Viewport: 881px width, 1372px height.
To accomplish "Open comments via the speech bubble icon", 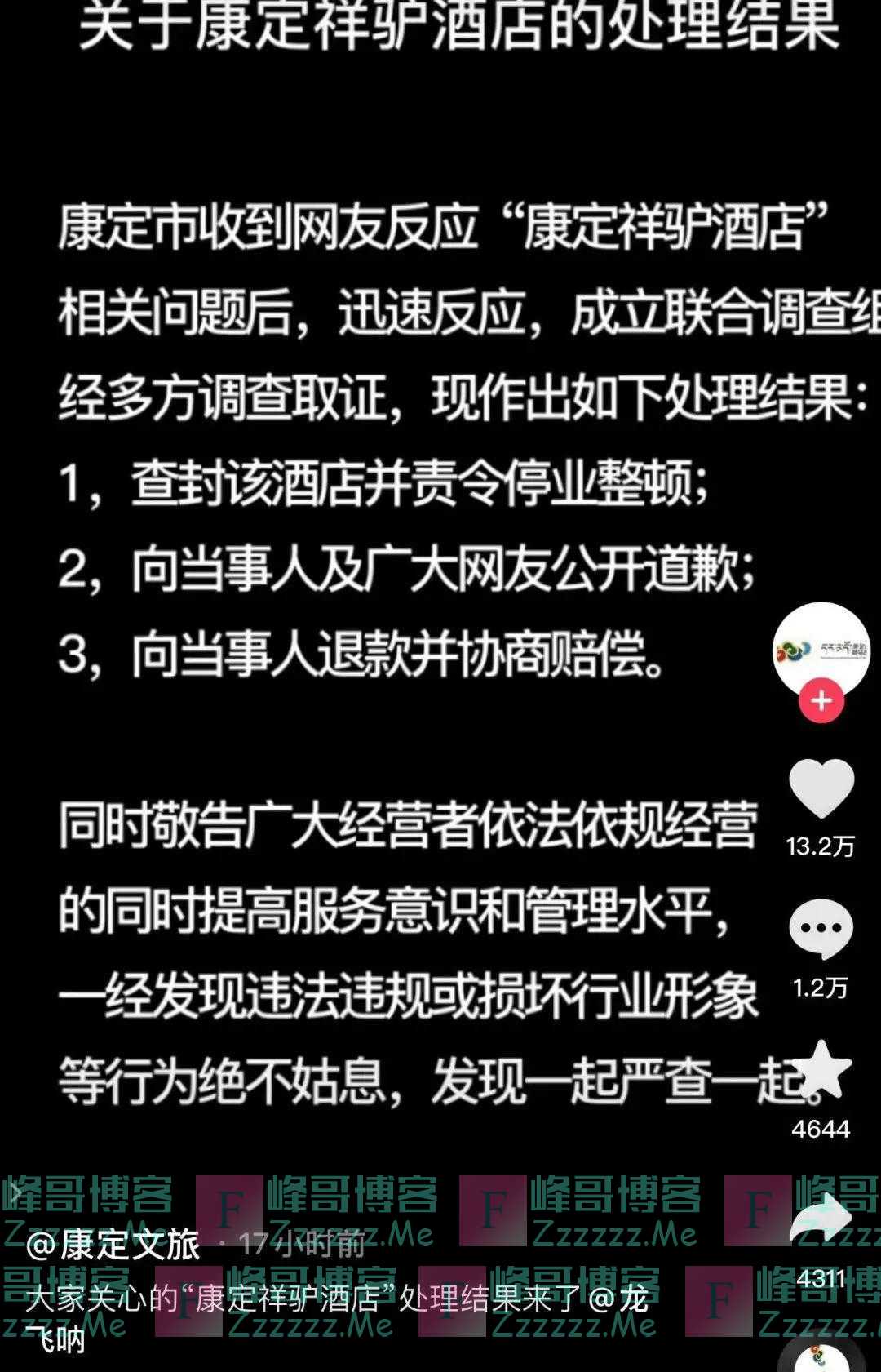I will pos(821,928).
